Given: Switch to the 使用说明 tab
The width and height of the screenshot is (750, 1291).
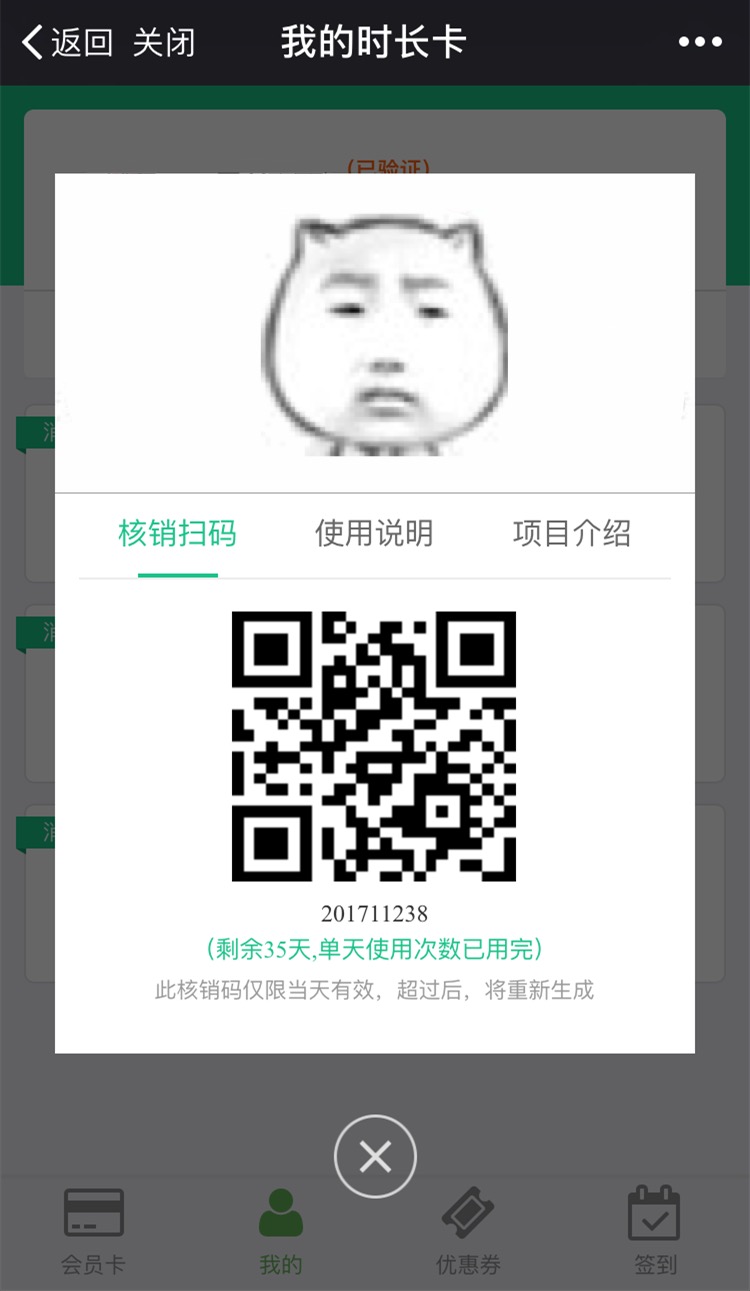Looking at the screenshot, I should pos(374,533).
